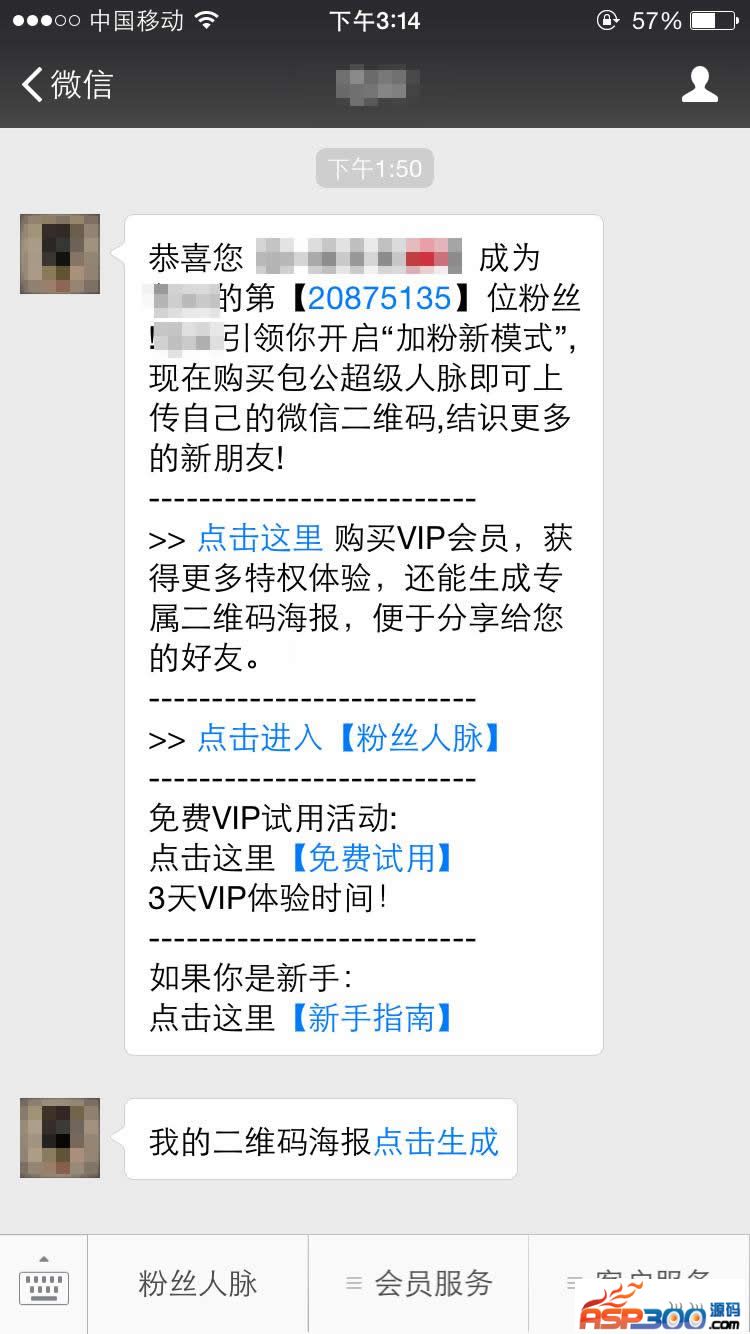Tap the sender avatar beside the welcome message
Viewport: 750px width, 1334px height.
click(x=60, y=254)
